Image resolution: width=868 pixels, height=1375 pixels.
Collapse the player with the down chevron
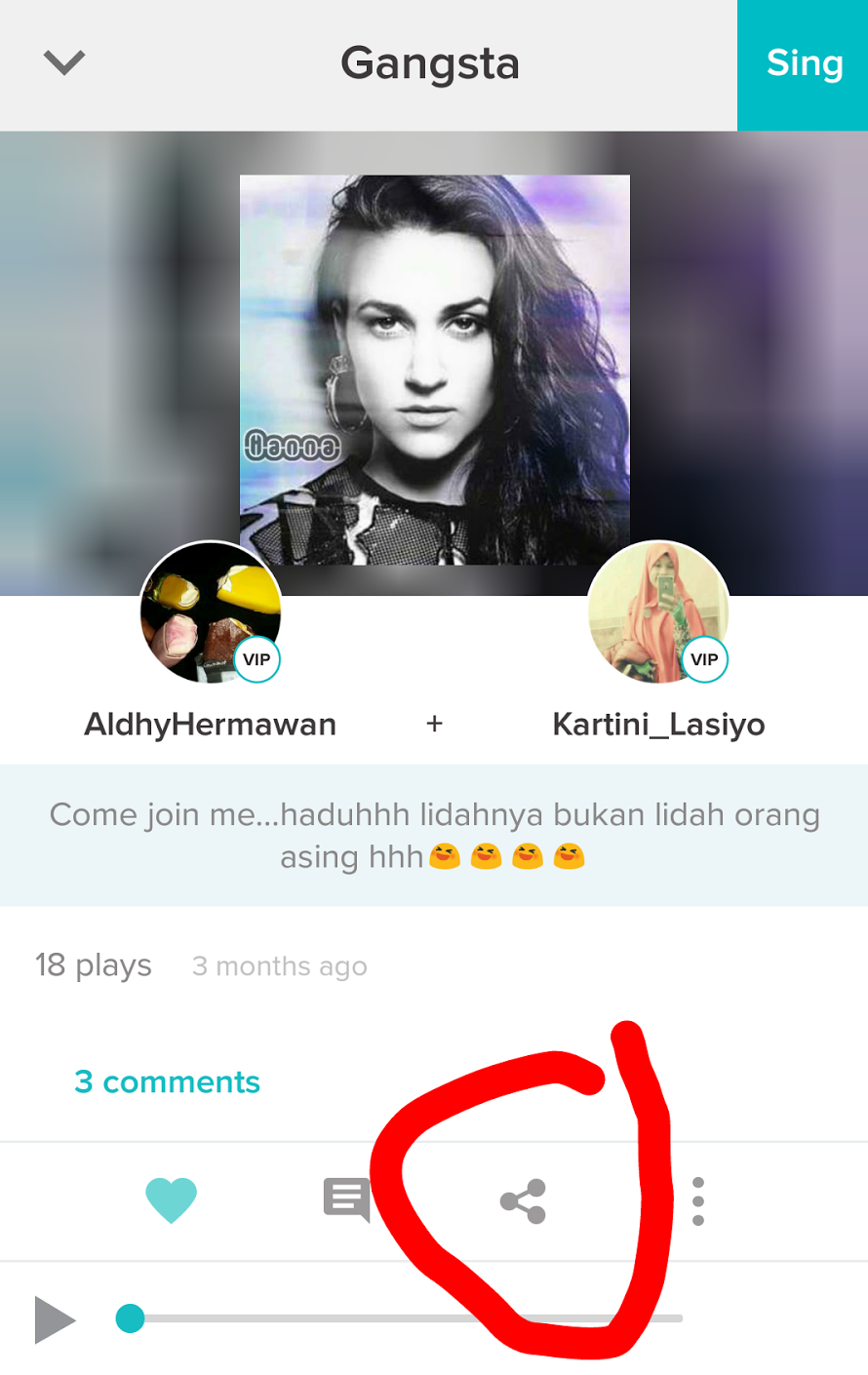pos(64,63)
